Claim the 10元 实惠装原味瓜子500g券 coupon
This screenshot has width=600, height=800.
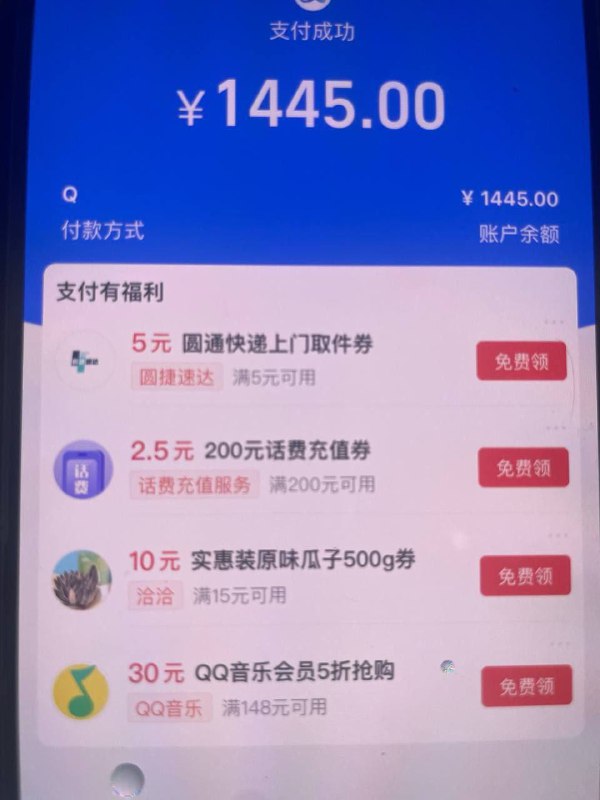coord(525,575)
